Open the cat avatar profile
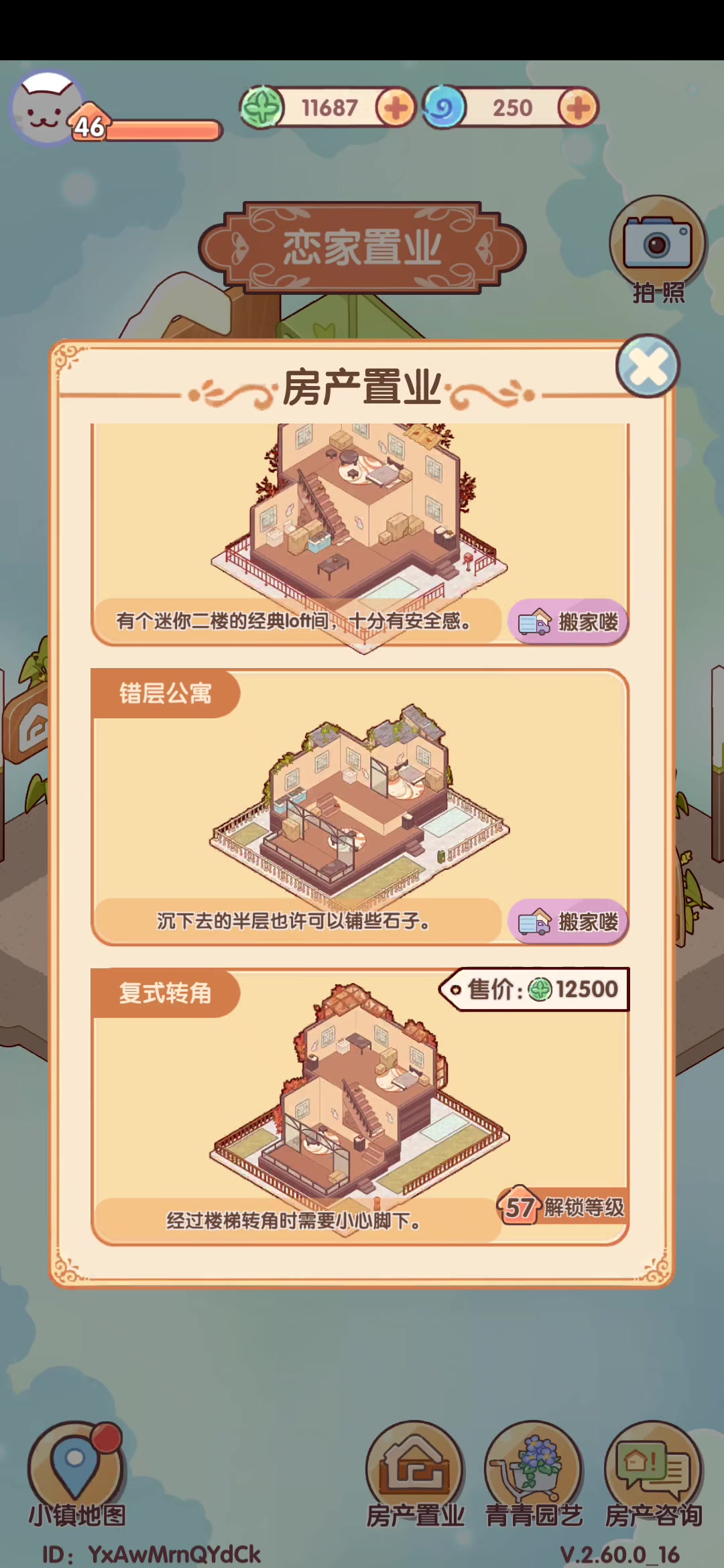Viewport: 724px width, 1568px height. tap(46, 109)
